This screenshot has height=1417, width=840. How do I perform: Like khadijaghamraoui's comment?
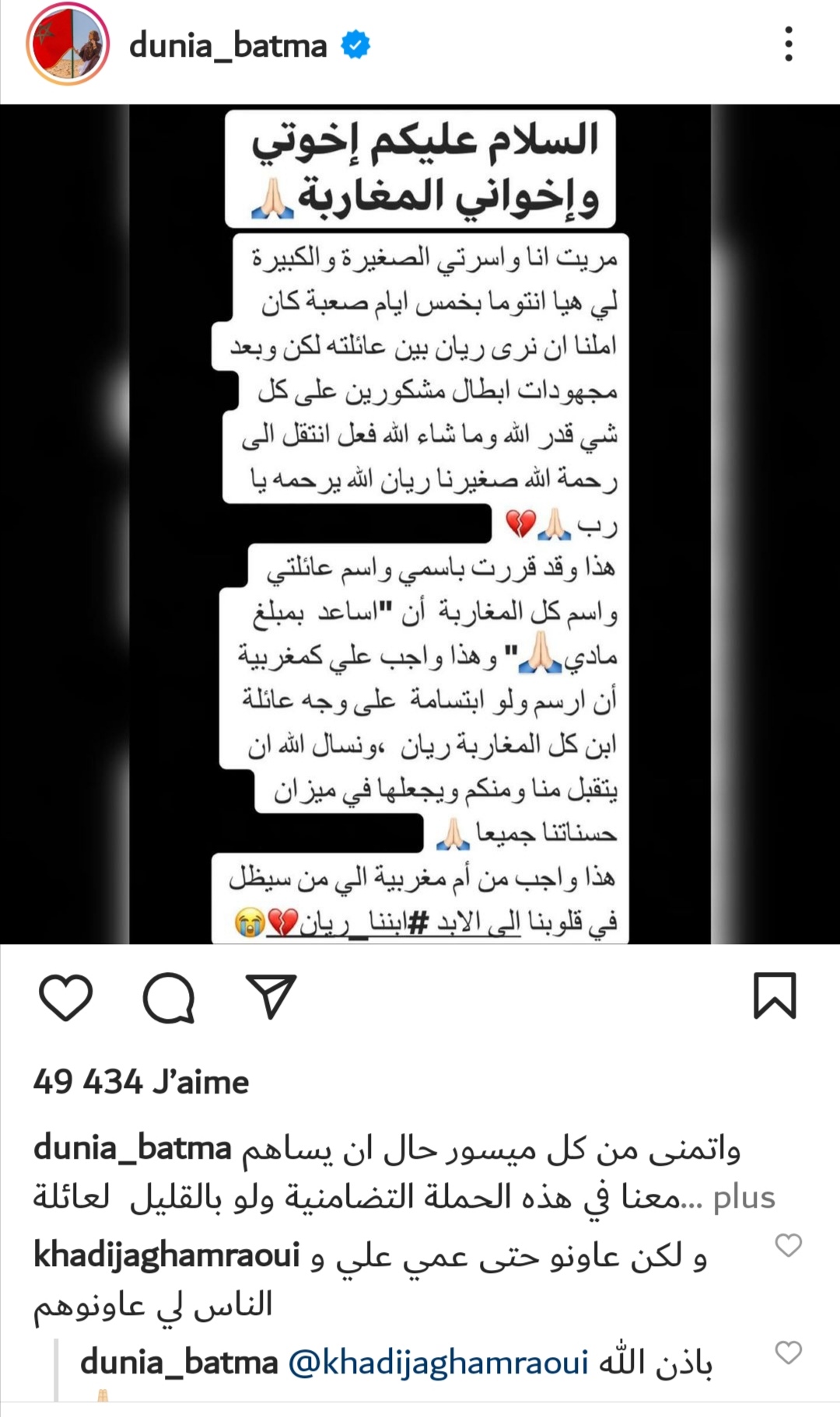(788, 1245)
